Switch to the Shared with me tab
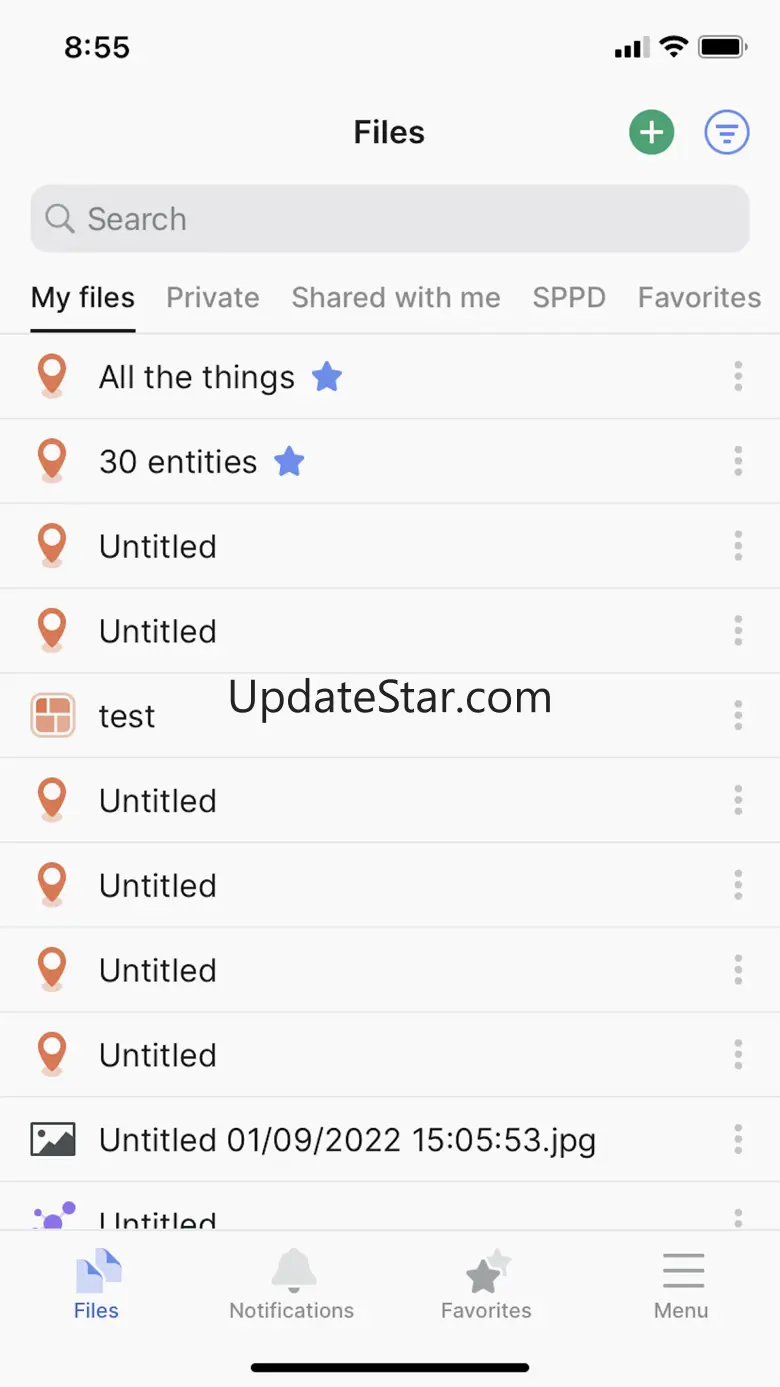The height and width of the screenshot is (1387, 780). [x=396, y=298]
